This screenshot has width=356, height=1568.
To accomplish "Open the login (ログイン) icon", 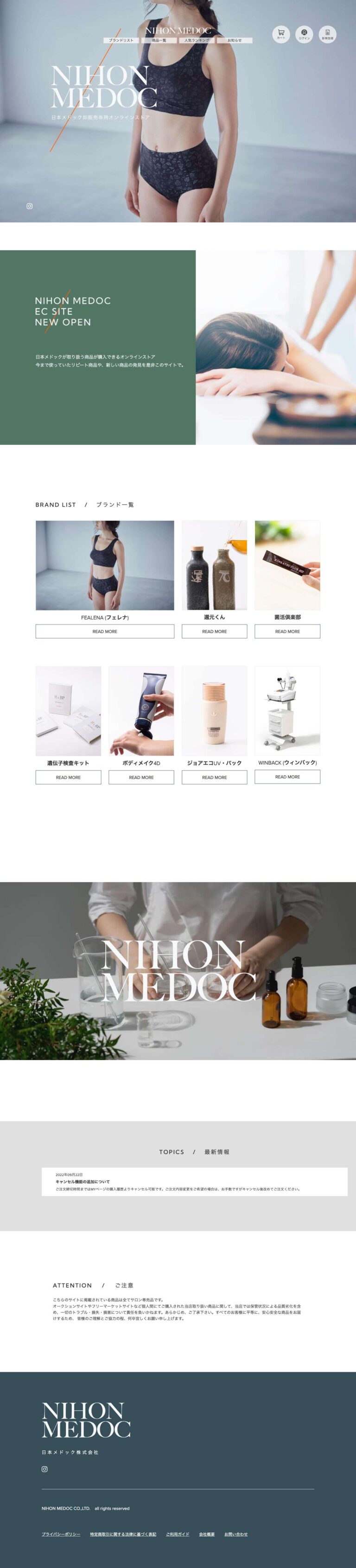I will pyautogui.click(x=304, y=33).
